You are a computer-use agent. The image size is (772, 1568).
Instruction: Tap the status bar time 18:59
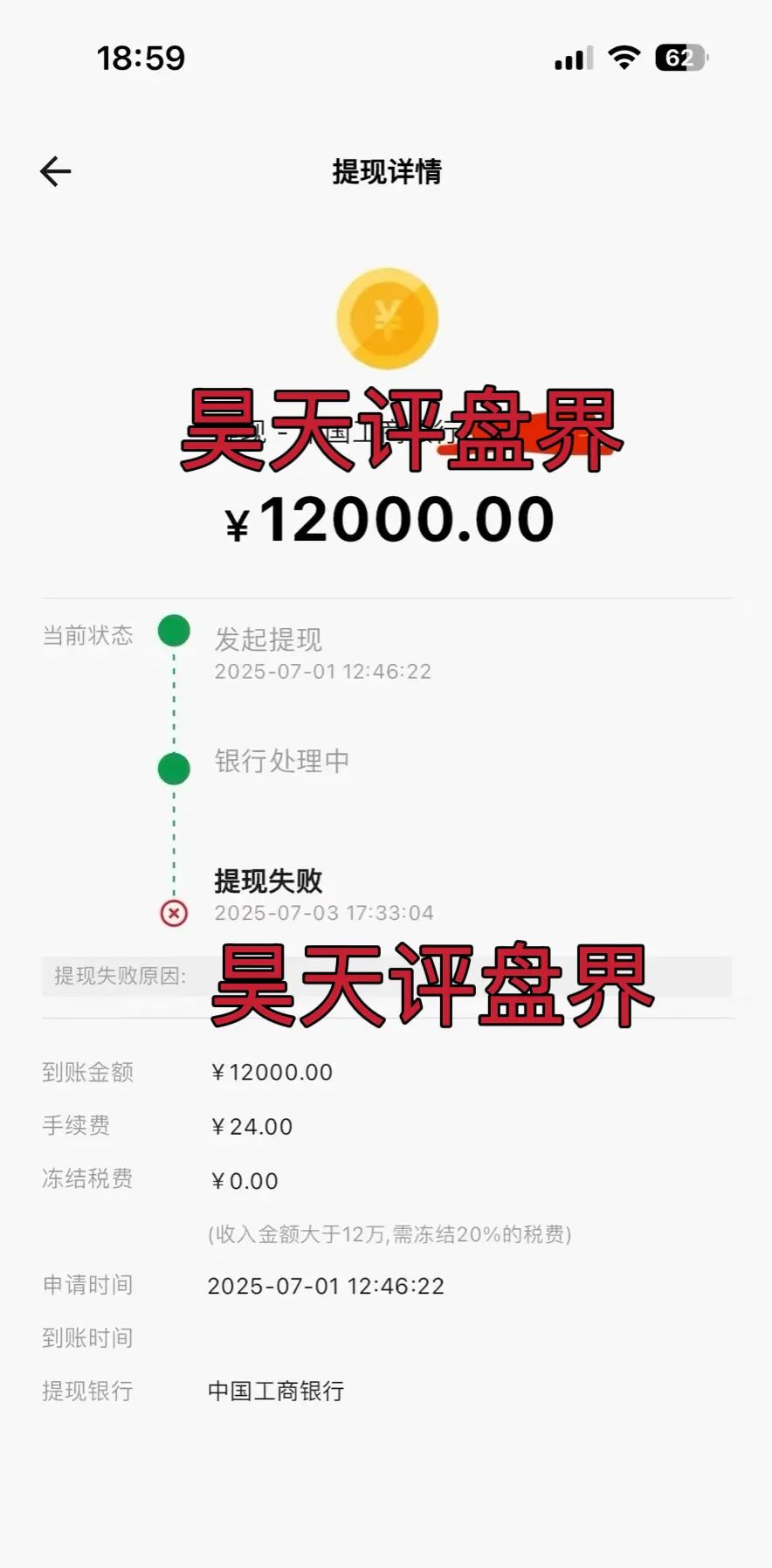142,57
